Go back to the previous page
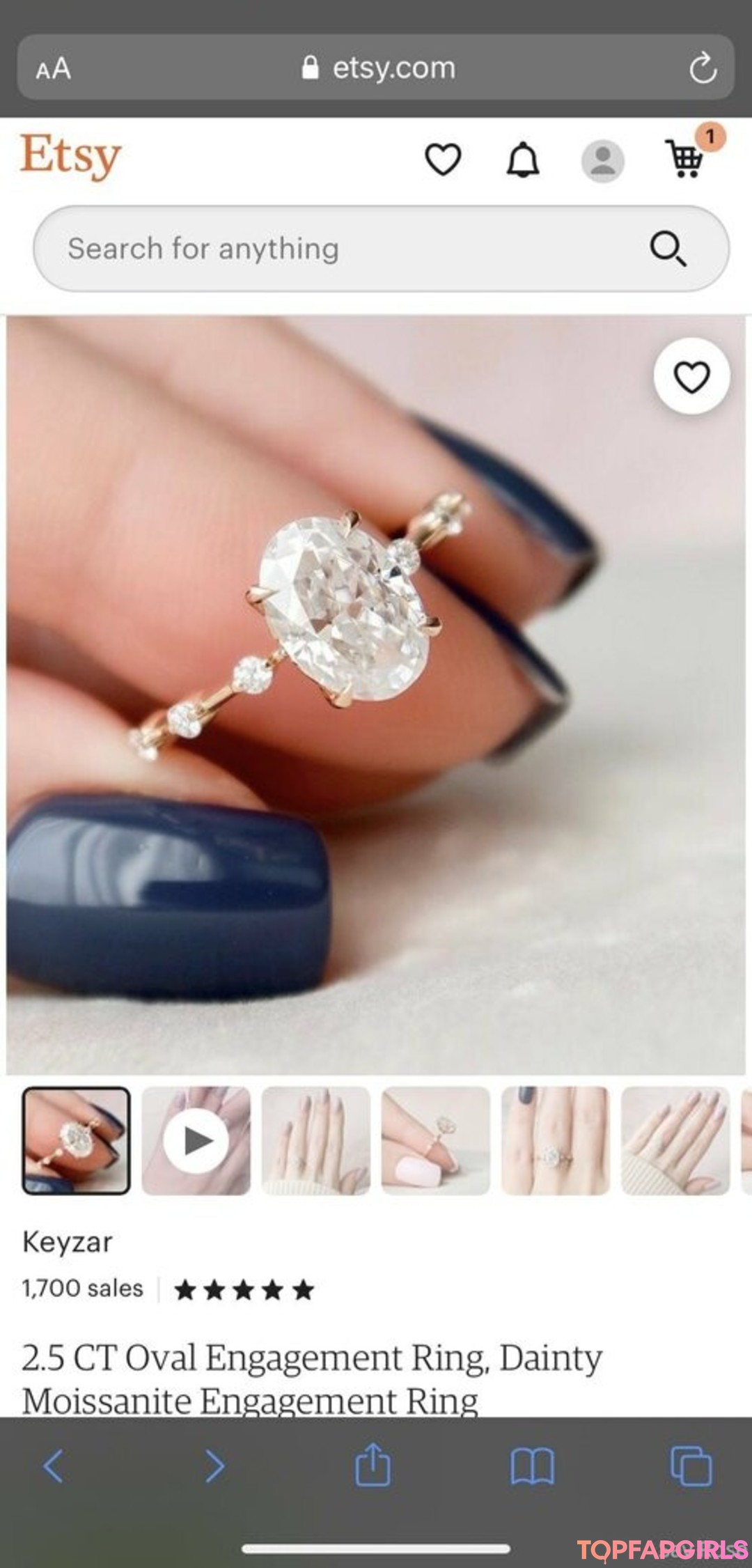The height and width of the screenshot is (1568, 752). 54,1466
